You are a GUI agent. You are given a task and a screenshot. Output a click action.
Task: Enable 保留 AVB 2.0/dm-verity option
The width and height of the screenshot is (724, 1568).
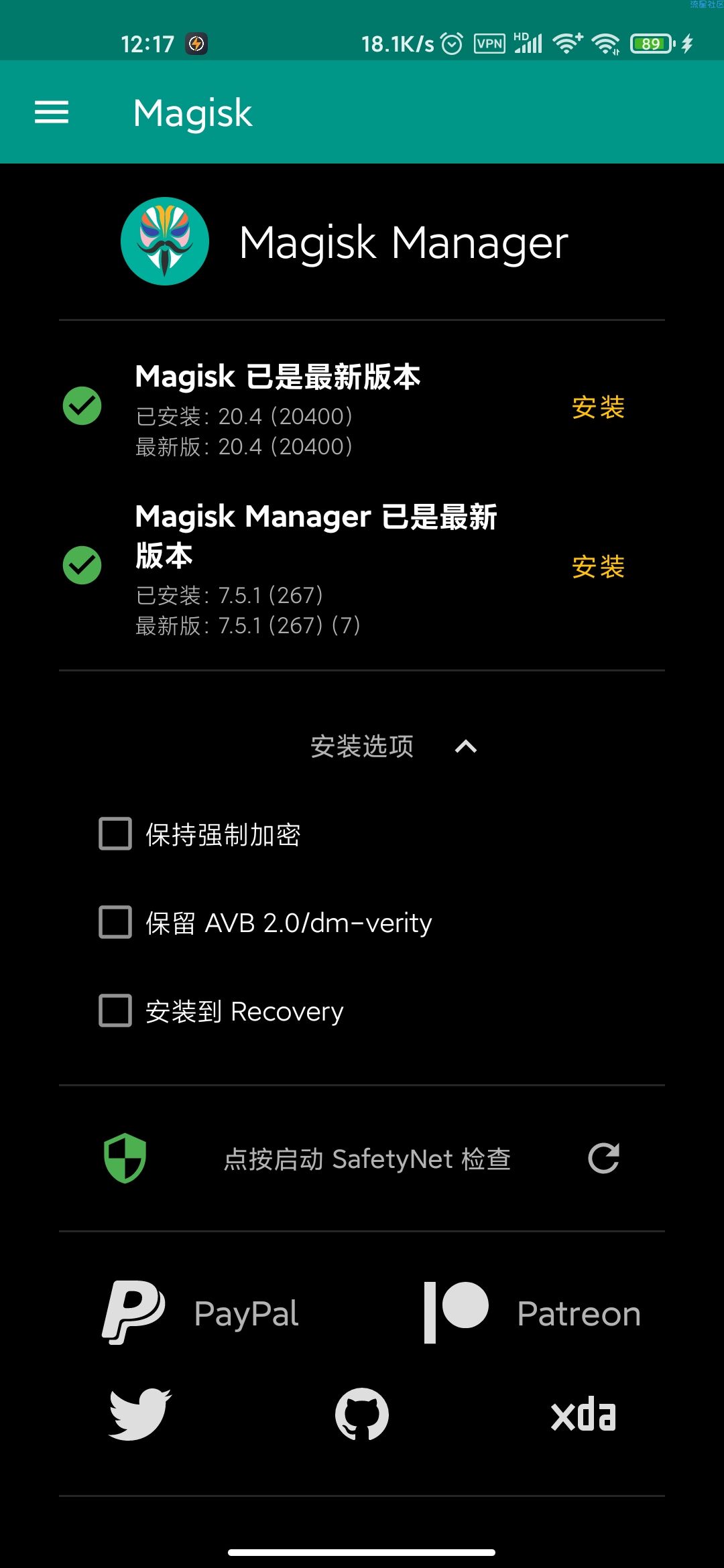coord(115,923)
